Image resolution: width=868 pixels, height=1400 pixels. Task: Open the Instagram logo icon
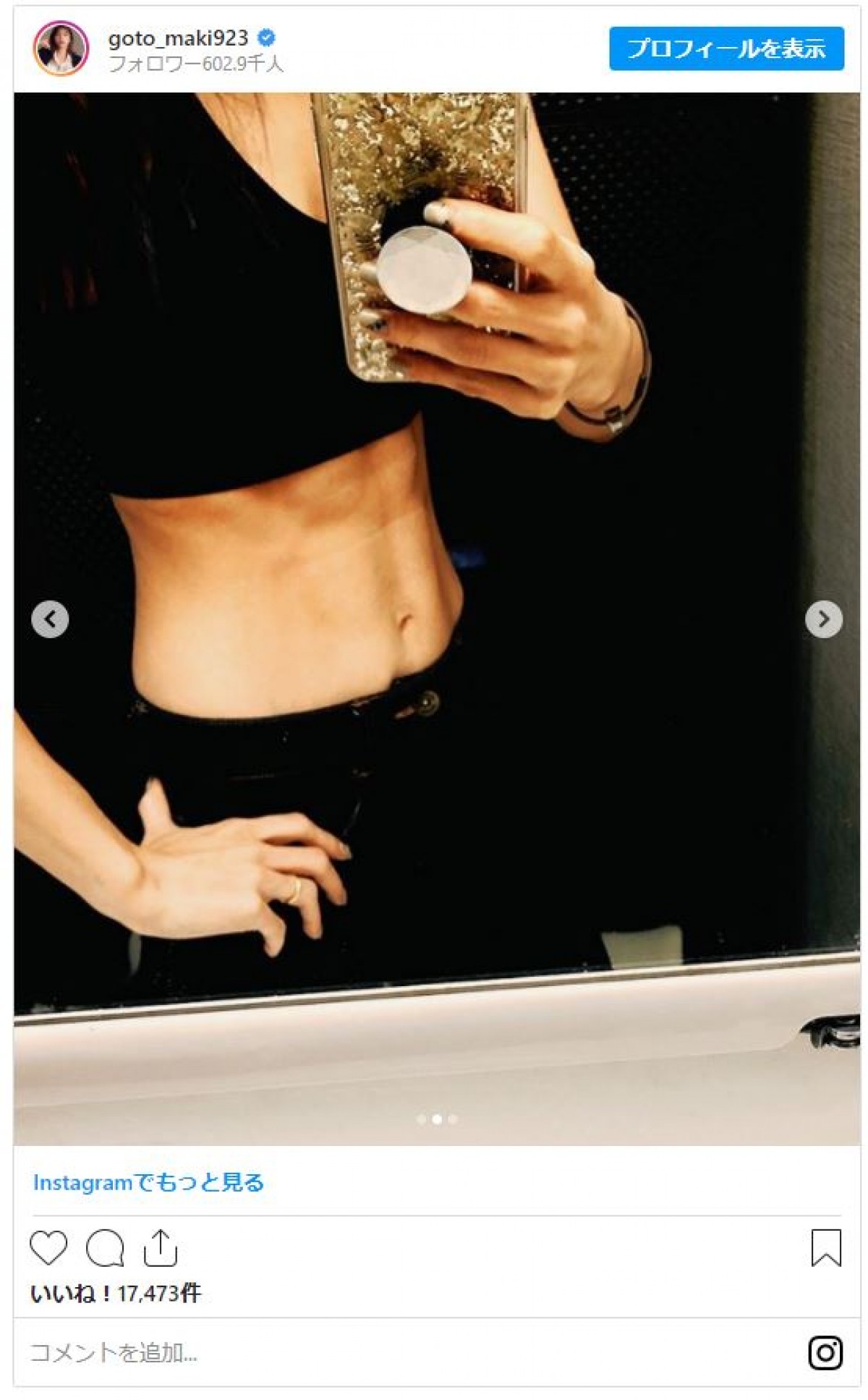825,1352
